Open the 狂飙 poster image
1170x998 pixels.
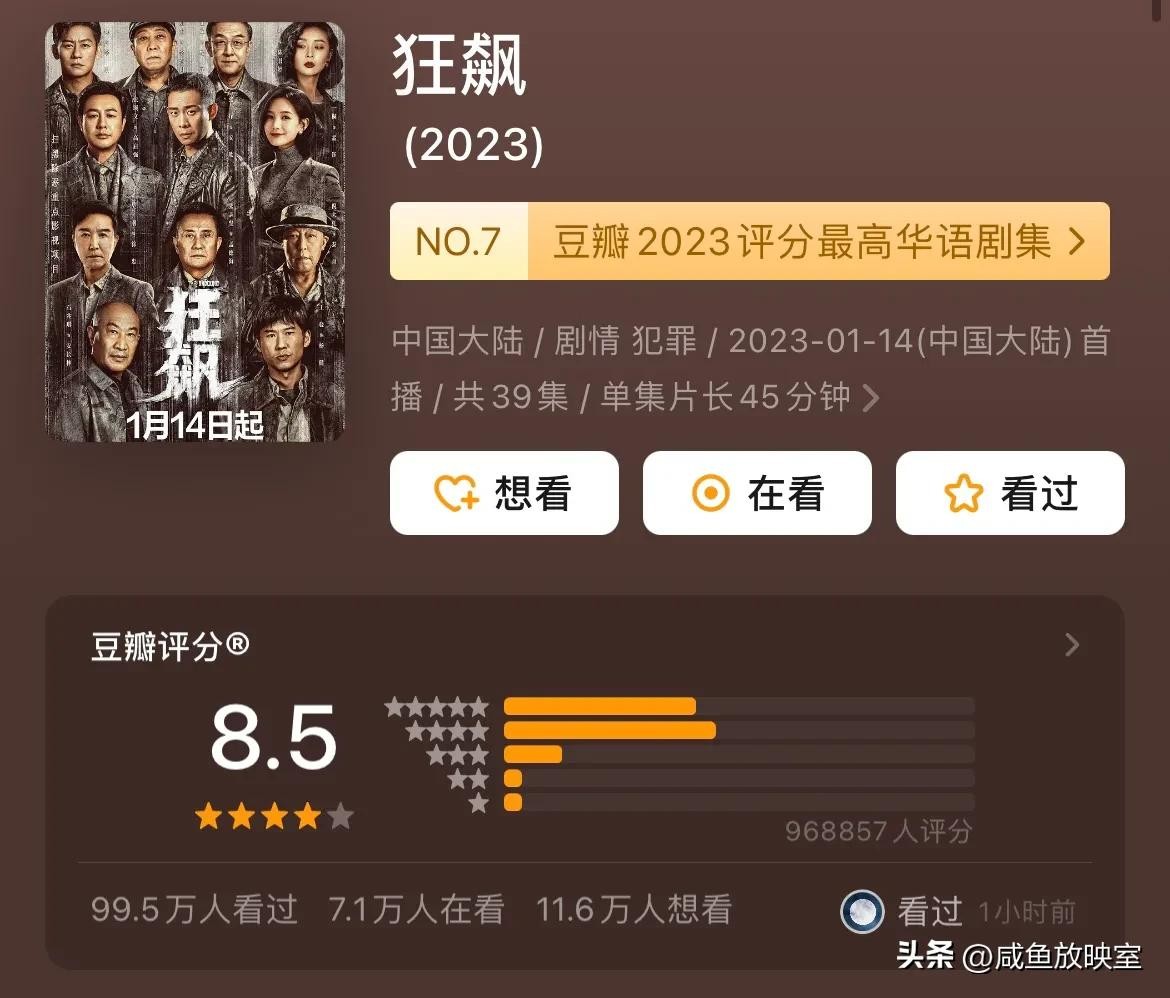tap(195, 232)
